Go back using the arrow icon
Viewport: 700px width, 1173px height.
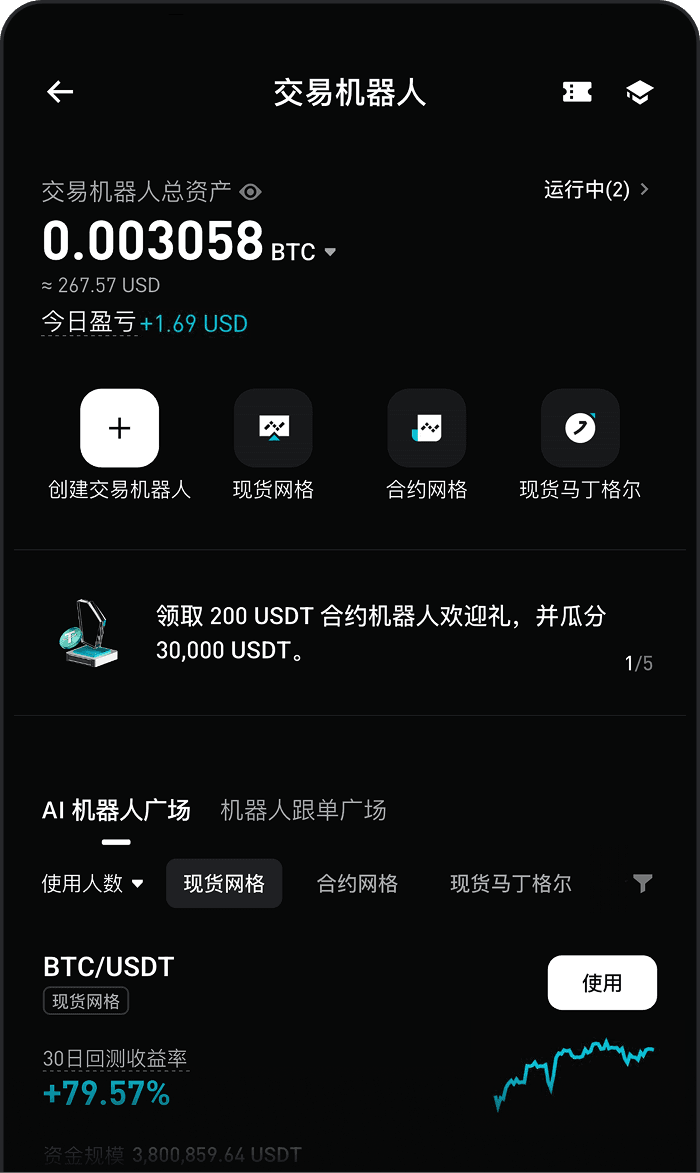pos(60,92)
